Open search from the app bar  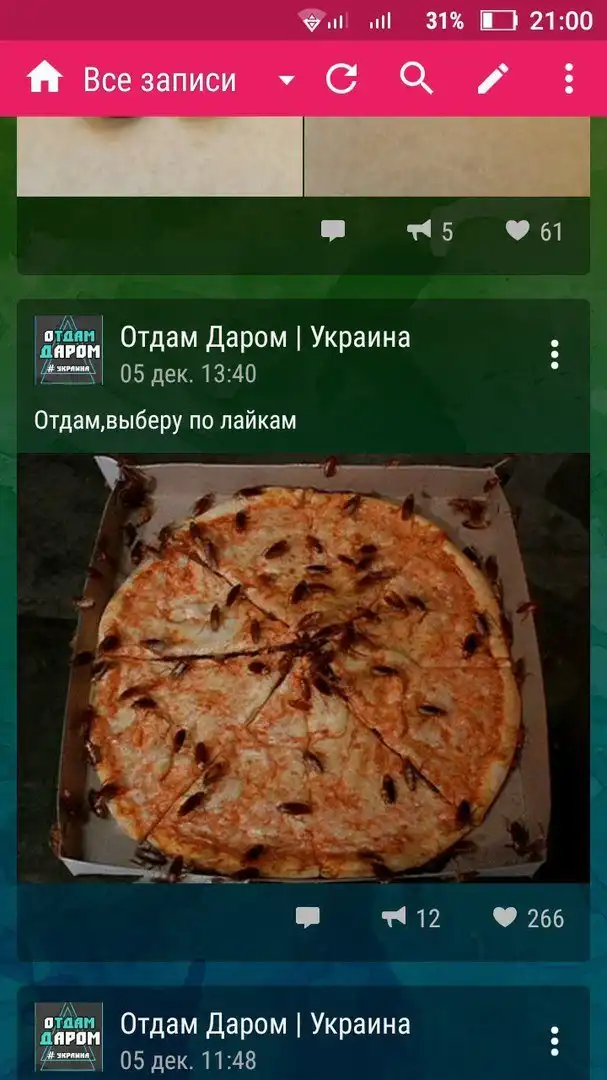416,78
